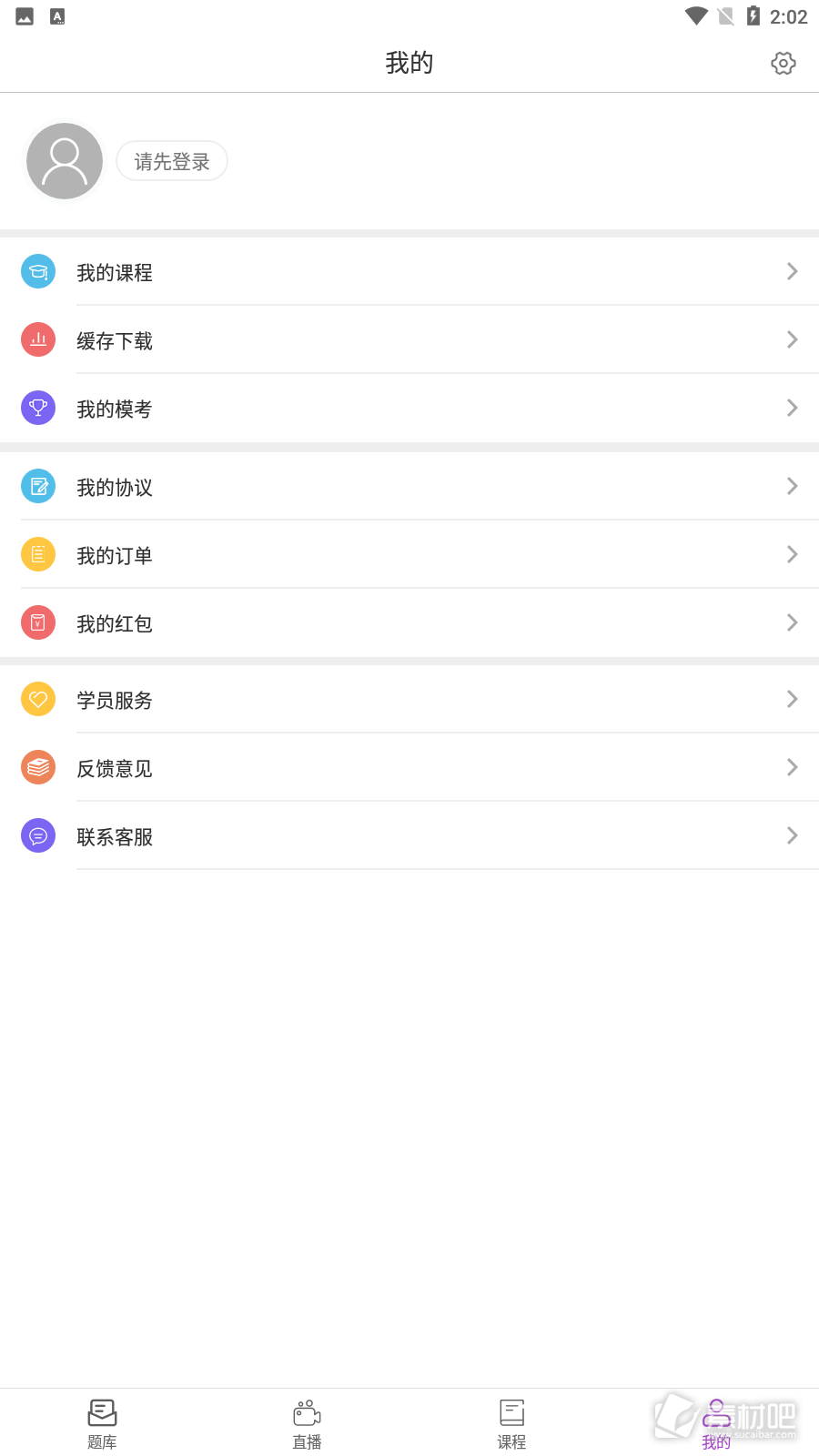Tap the gray profile avatar
The height and width of the screenshot is (1456, 819).
[65, 161]
